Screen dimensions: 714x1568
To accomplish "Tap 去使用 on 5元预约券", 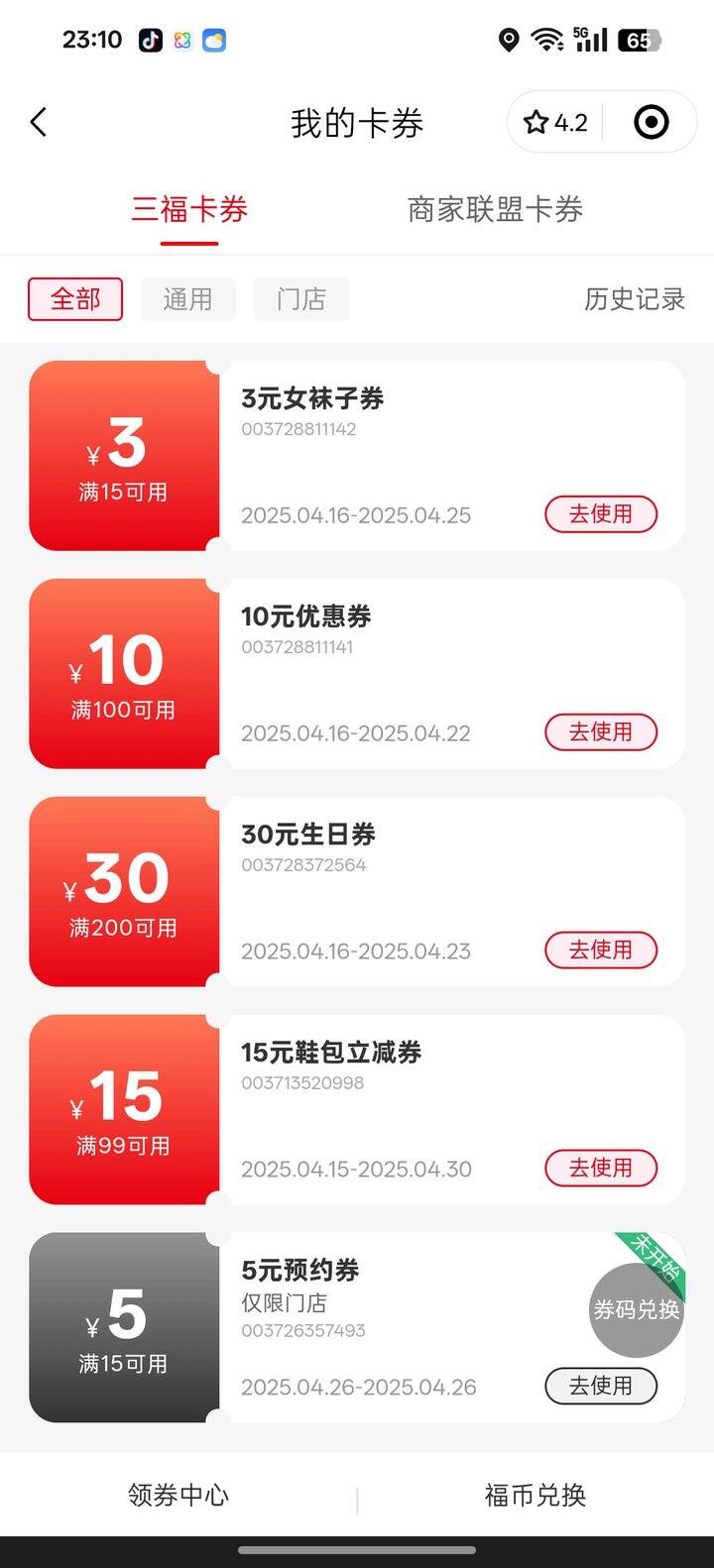I will 601,1387.
